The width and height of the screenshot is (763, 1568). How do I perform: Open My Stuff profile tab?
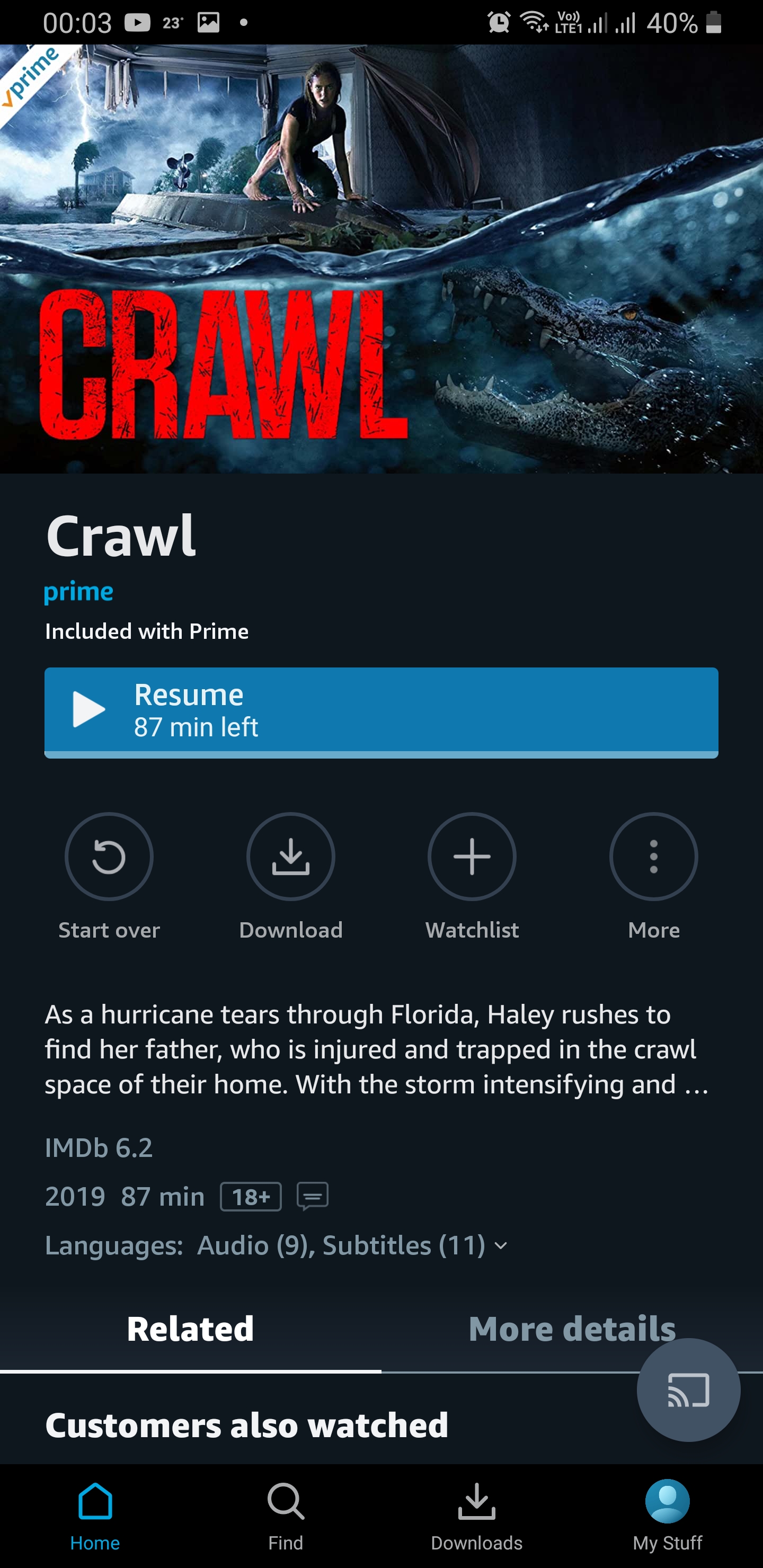click(668, 1516)
